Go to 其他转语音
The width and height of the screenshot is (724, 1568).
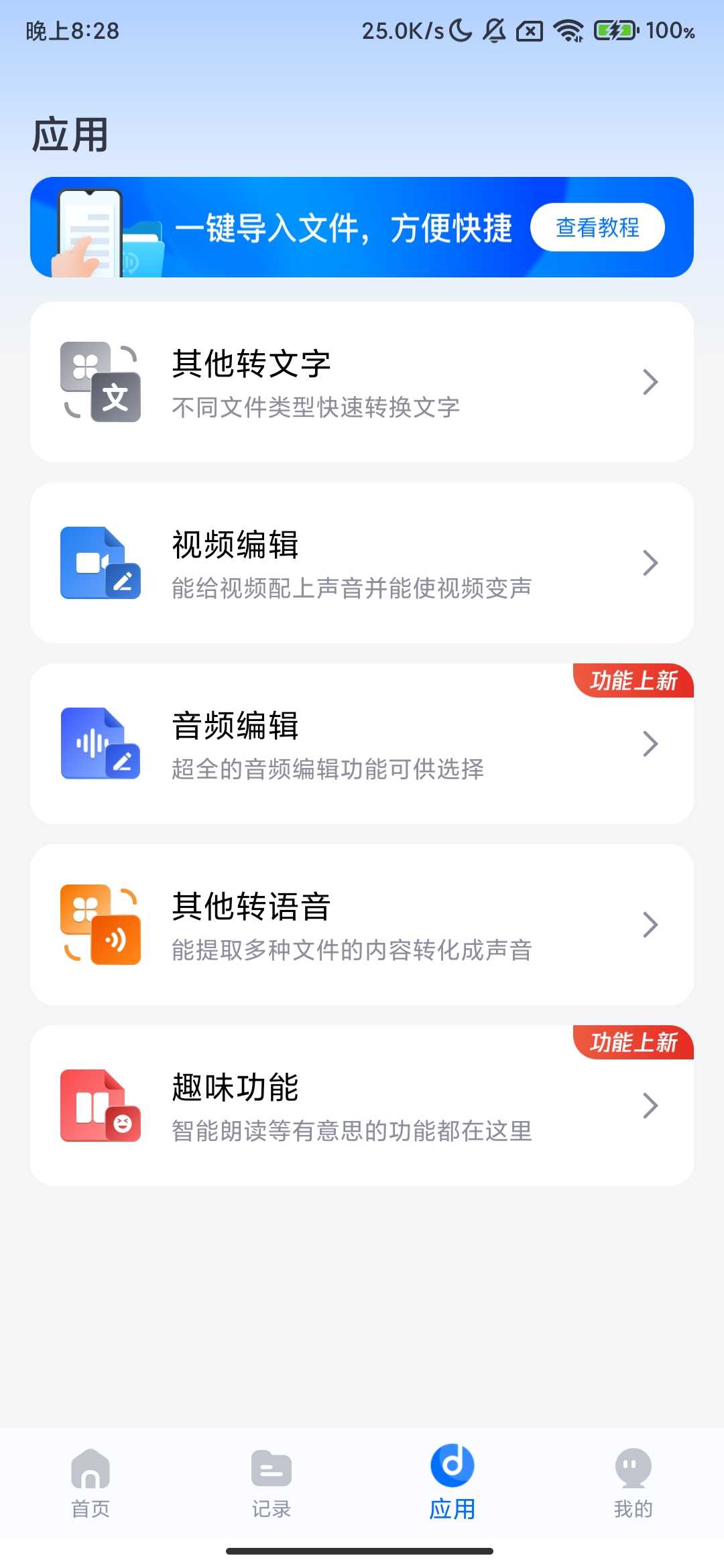[362, 925]
